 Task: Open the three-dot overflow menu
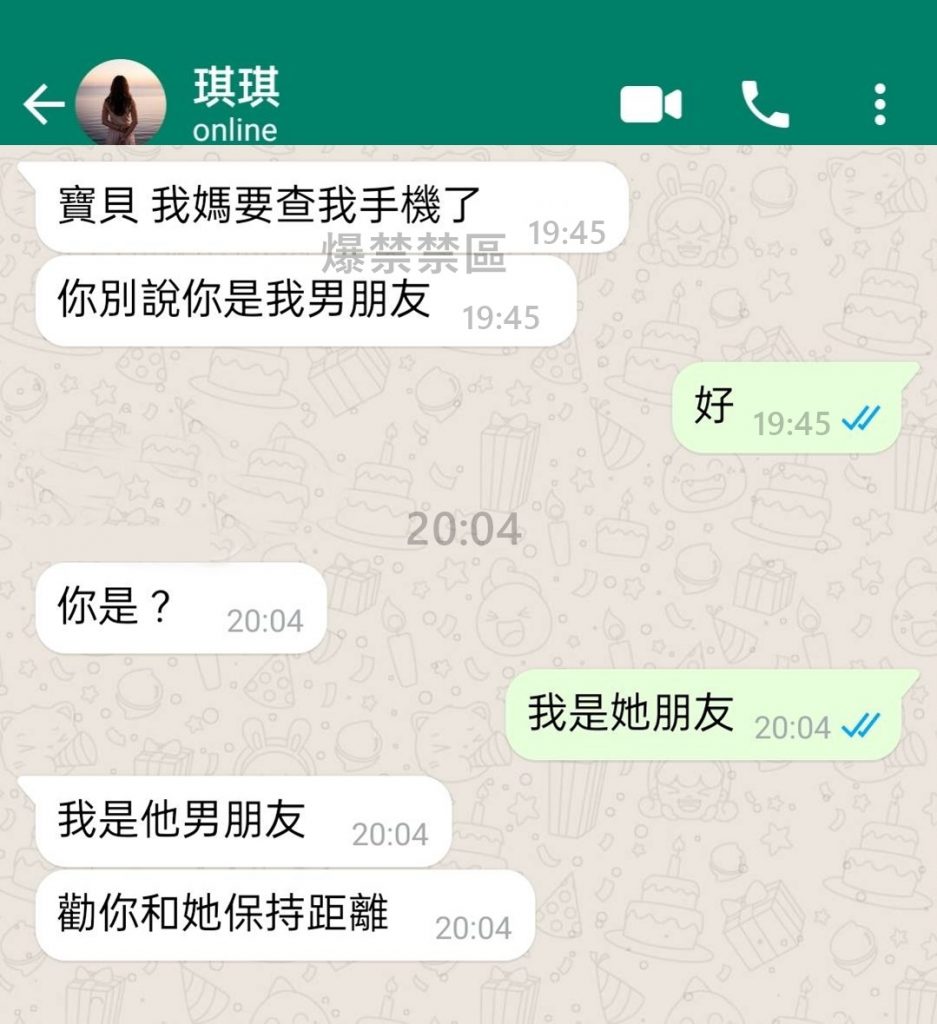coord(879,104)
